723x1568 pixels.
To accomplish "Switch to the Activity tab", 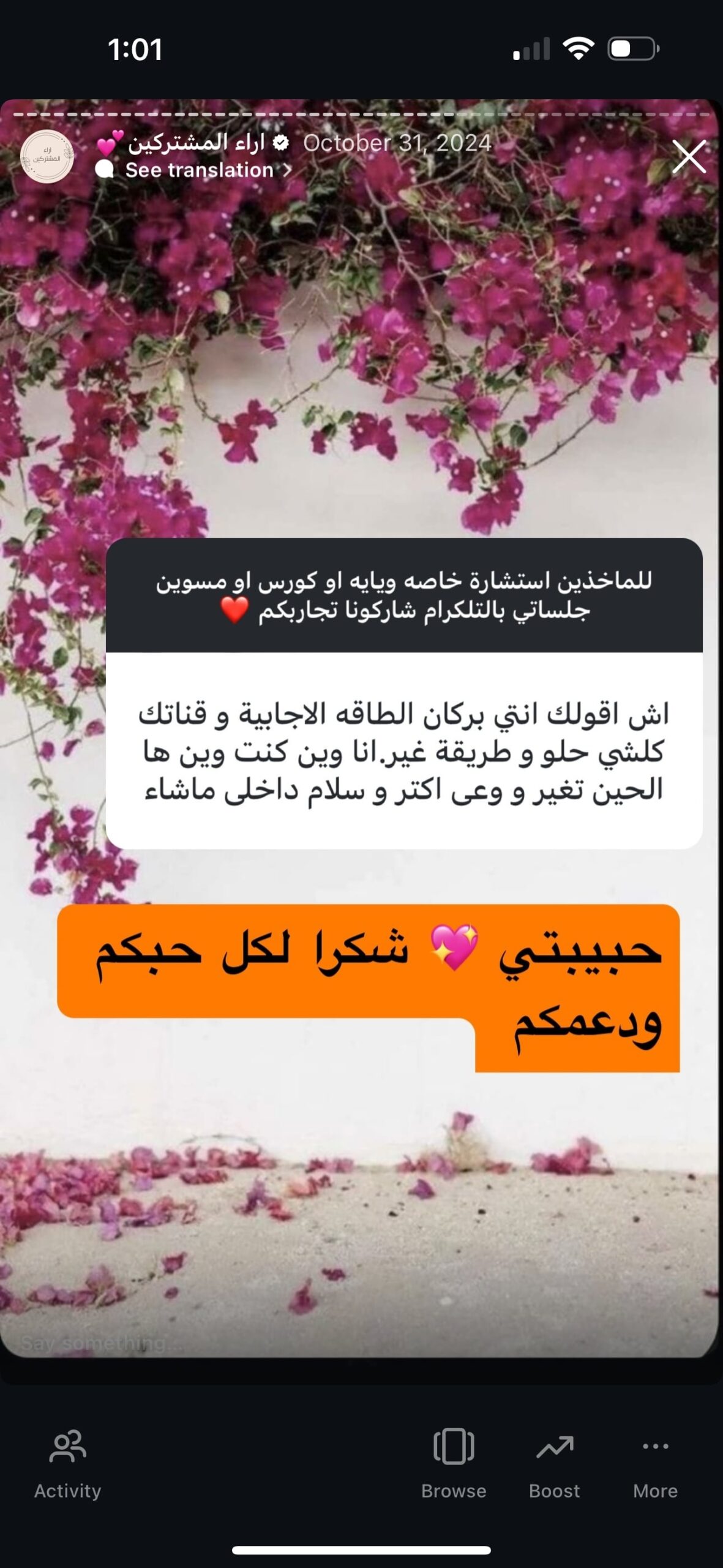I will coord(67,1465).
